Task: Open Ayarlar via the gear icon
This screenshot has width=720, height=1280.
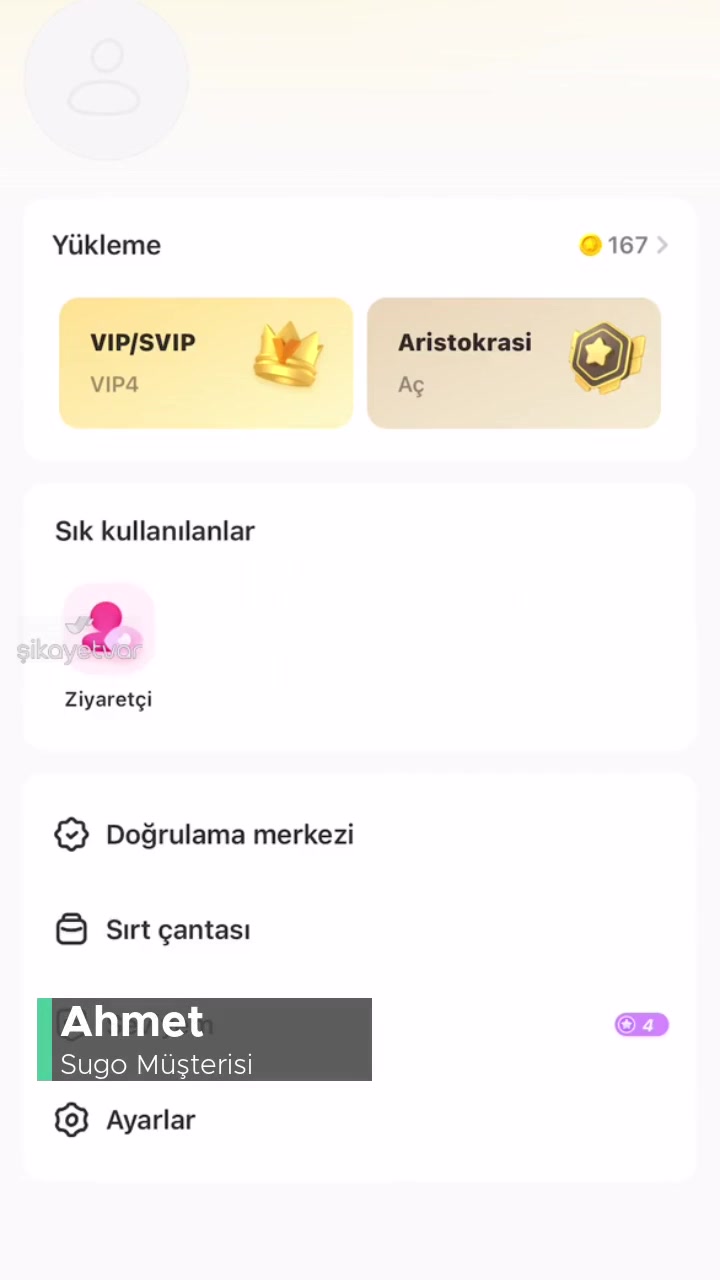Action: [x=71, y=1120]
